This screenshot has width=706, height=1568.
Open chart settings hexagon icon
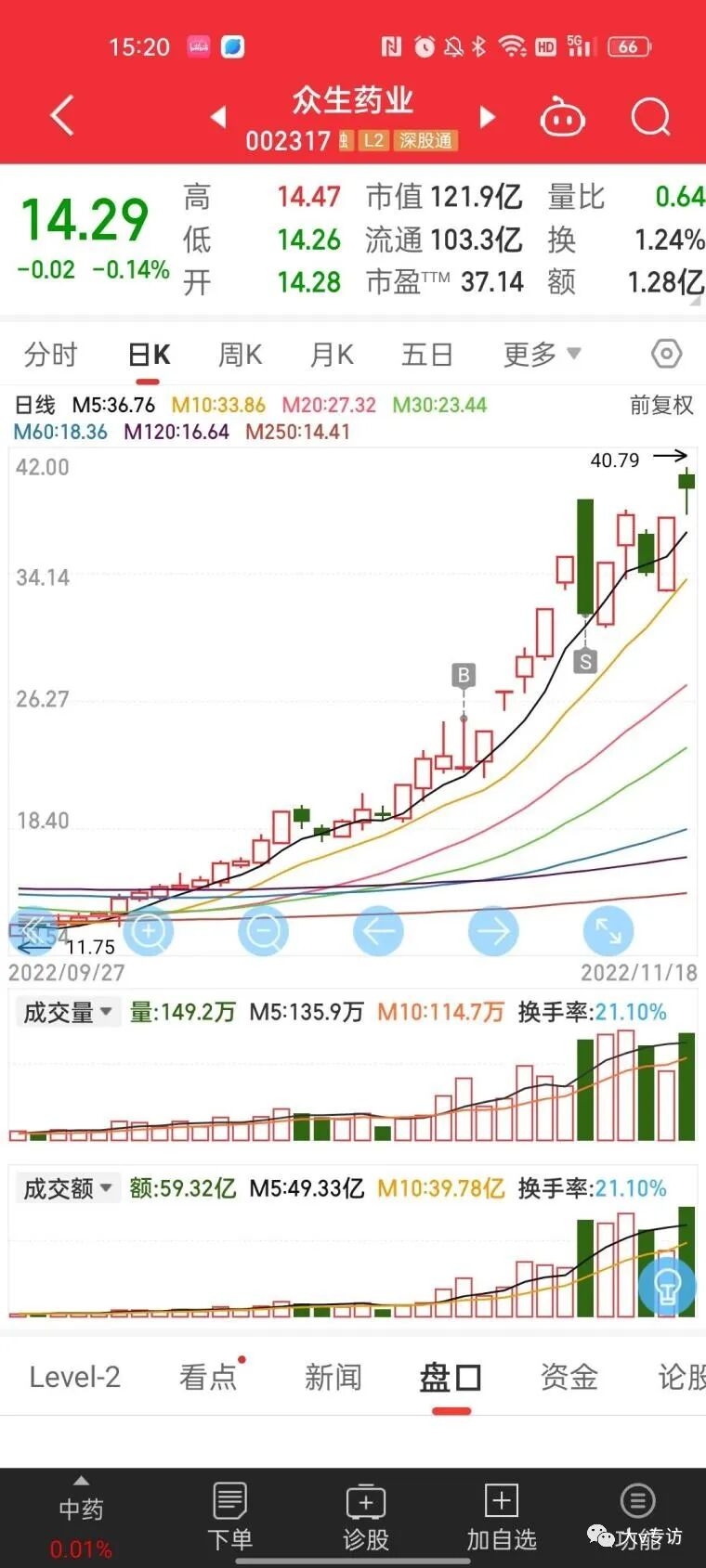tap(666, 354)
